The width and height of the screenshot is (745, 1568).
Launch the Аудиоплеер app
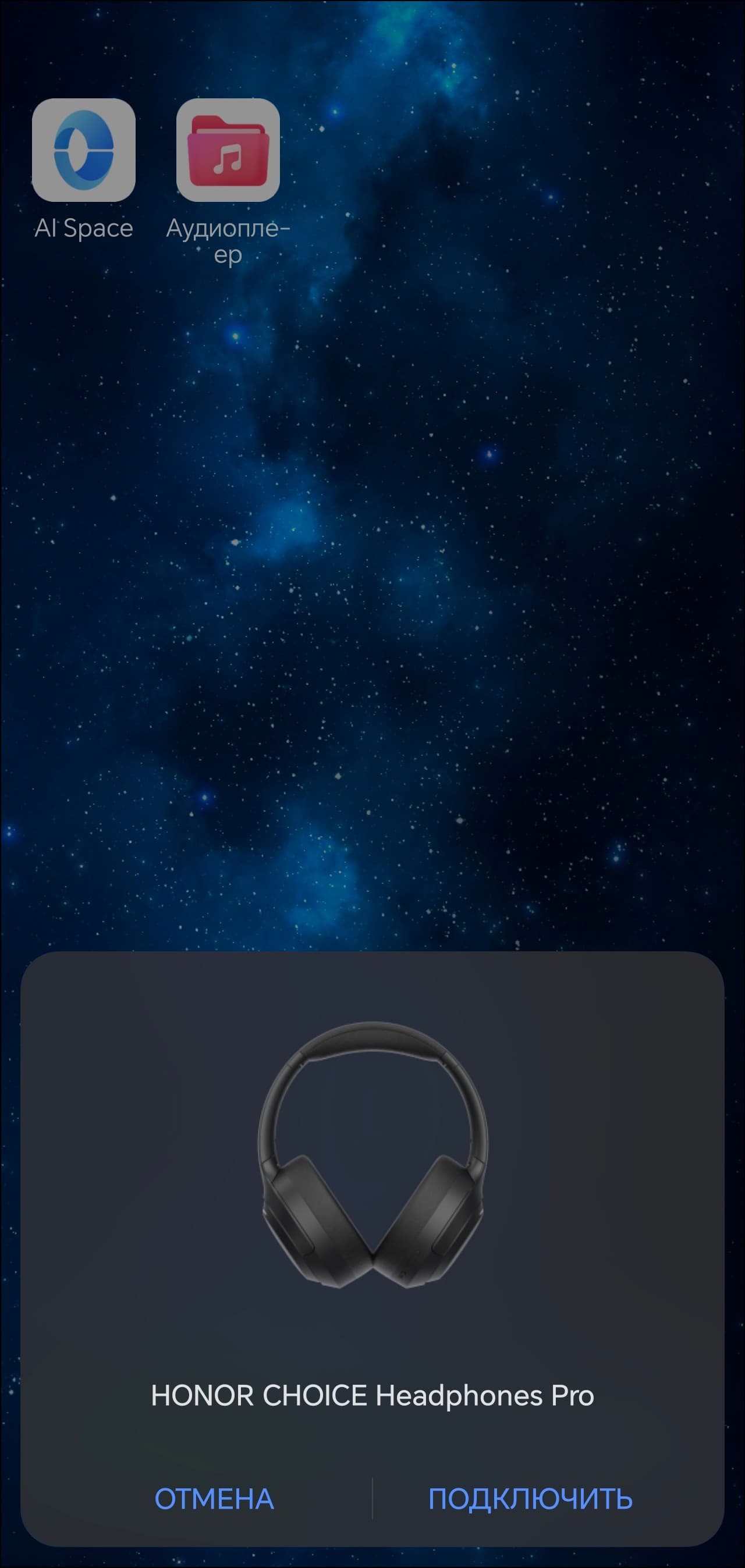click(x=228, y=150)
